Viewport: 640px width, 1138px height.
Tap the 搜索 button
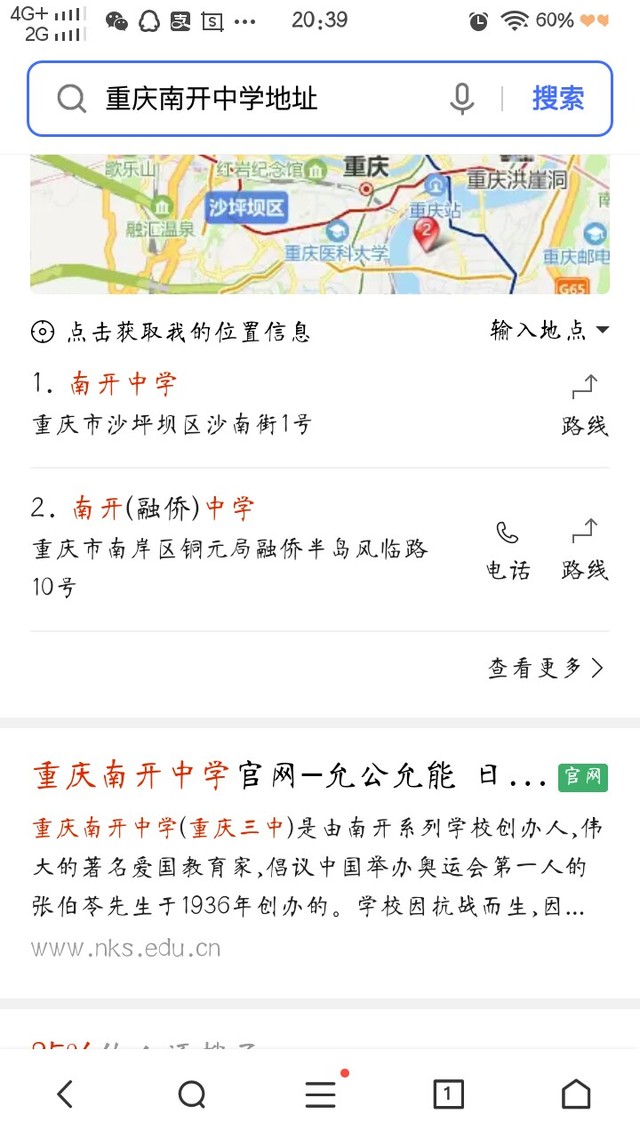[x=558, y=98]
